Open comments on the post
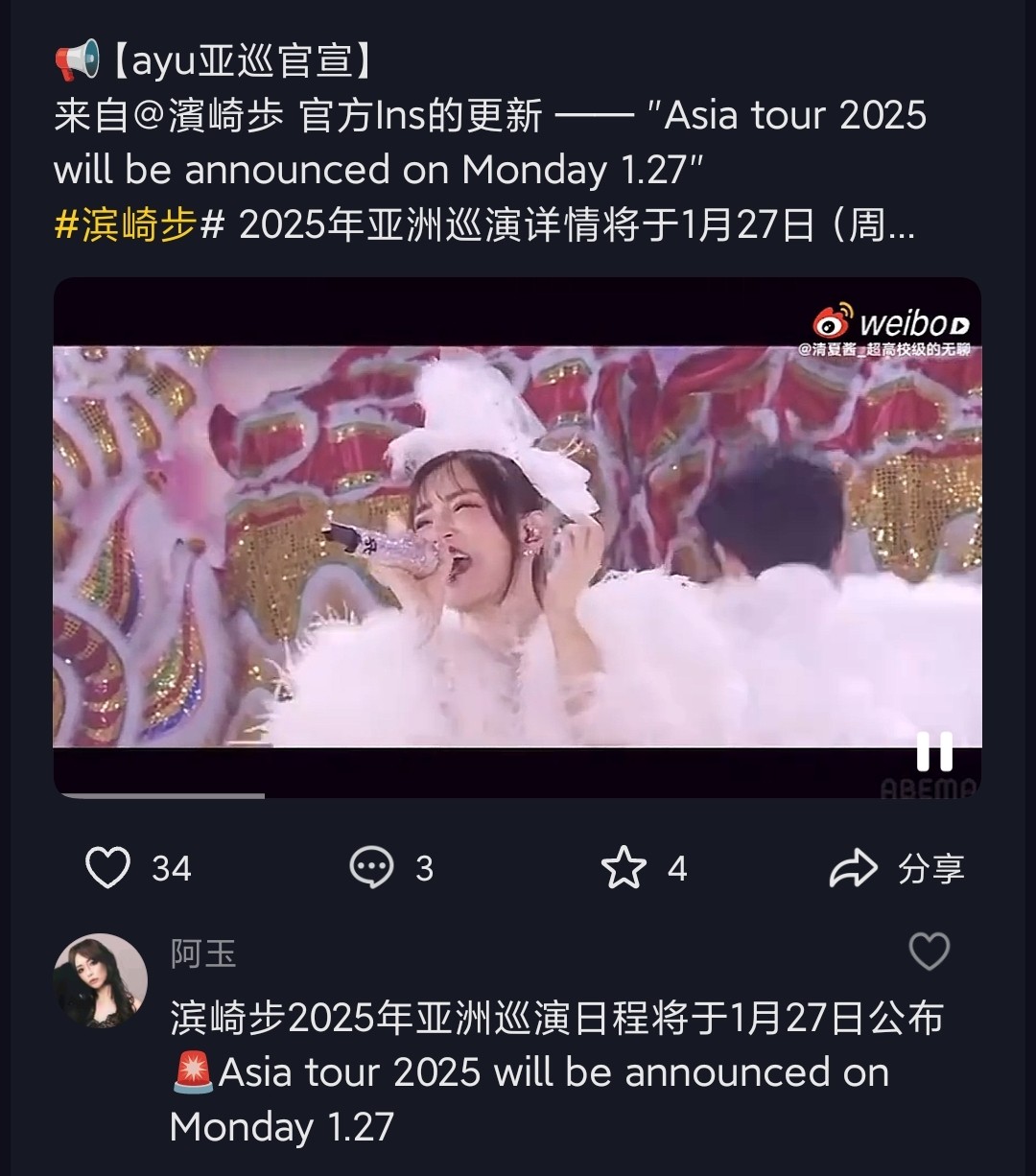Viewport: 1036px width, 1176px height. click(372, 868)
